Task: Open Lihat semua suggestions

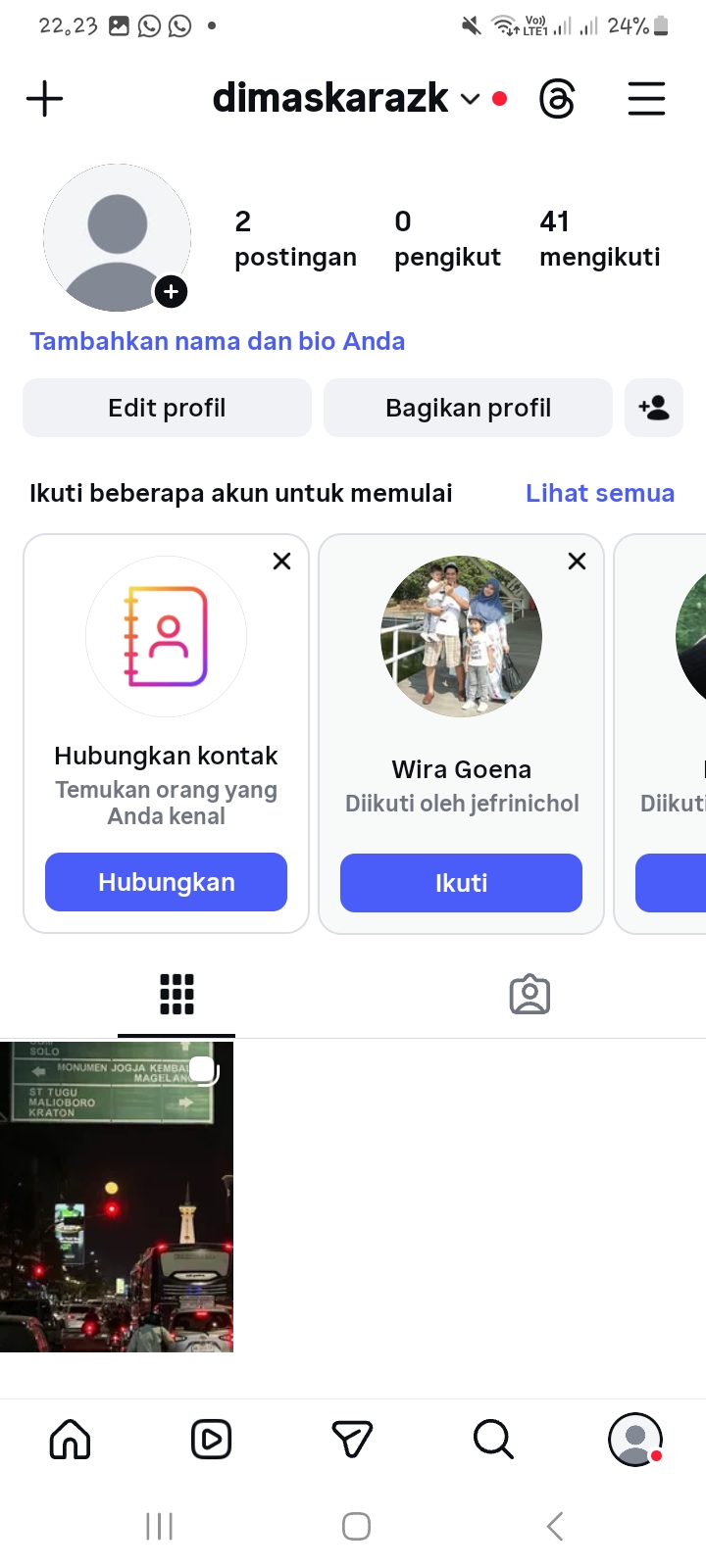Action: [x=599, y=493]
